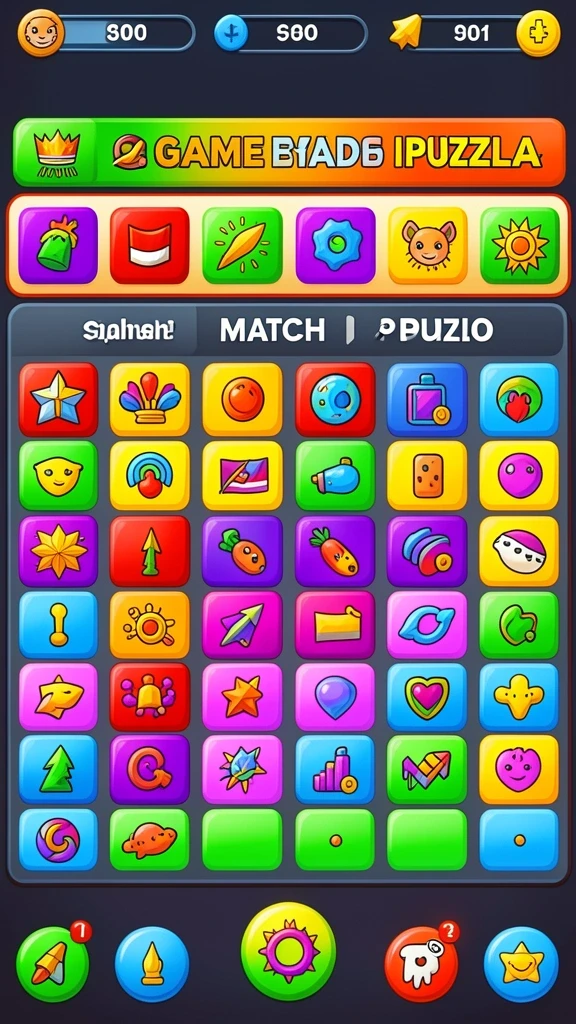The width and height of the screenshot is (576, 1024).
Task: Use the red skull booster button
Action: pyautogui.click(x=421, y=964)
